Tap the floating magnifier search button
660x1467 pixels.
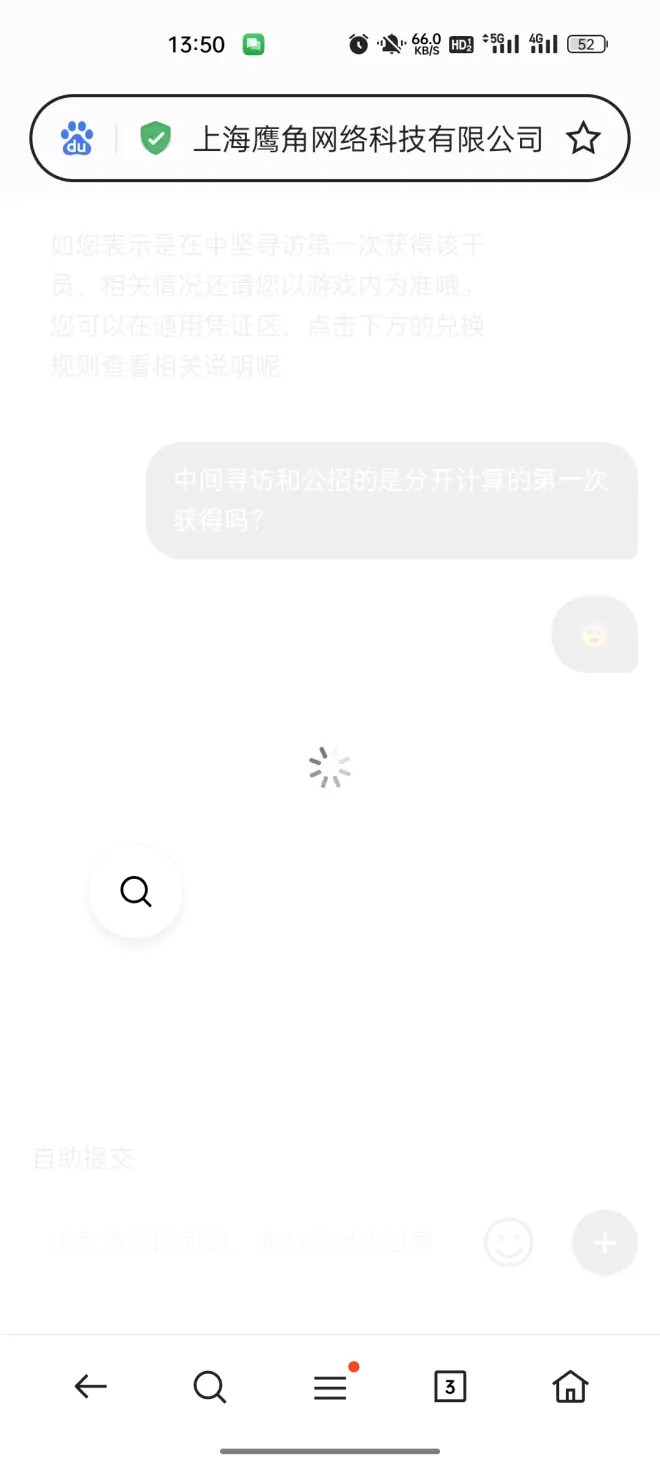(x=135, y=890)
